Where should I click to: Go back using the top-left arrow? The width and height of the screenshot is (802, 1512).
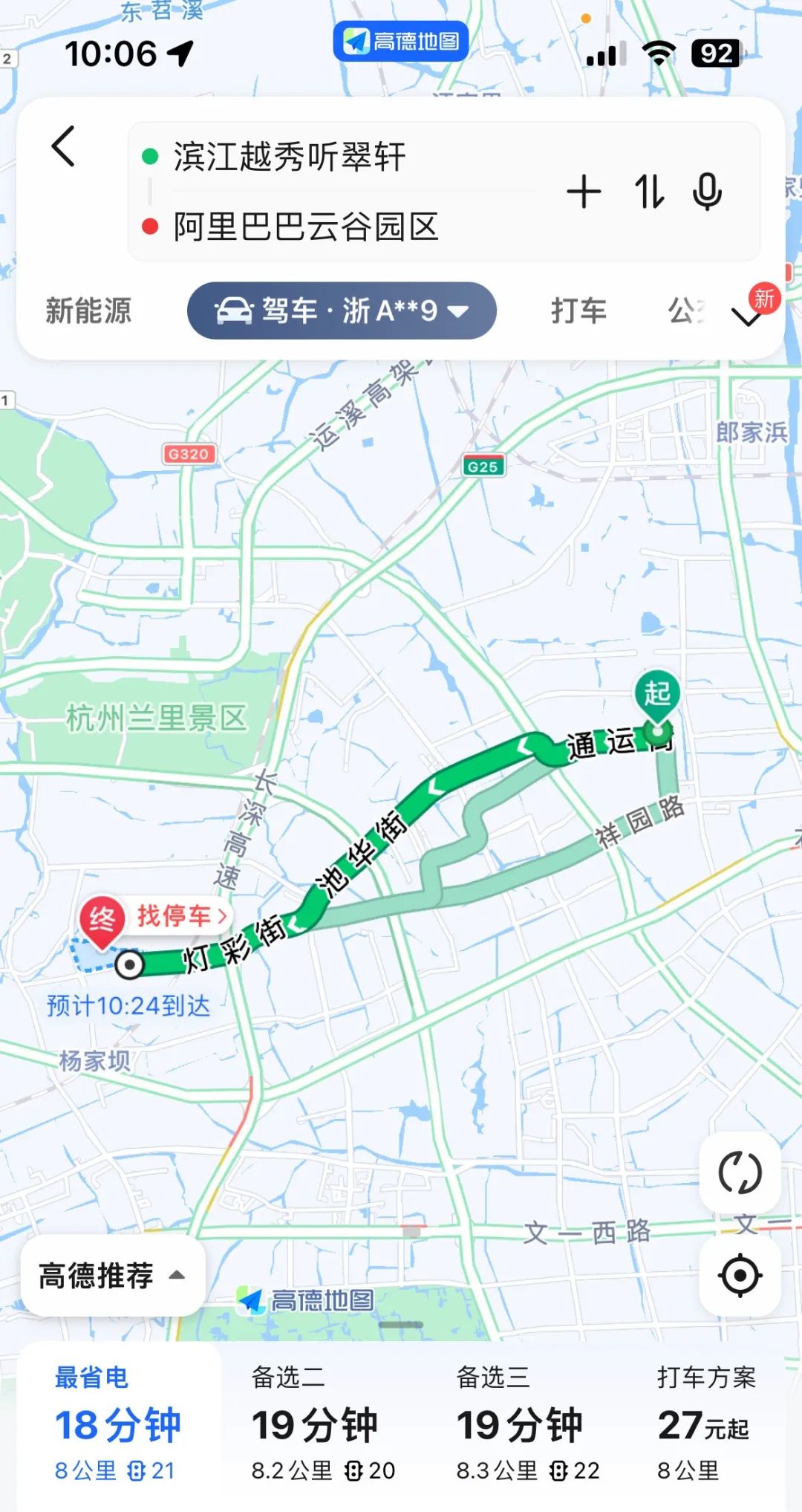[64, 146]
